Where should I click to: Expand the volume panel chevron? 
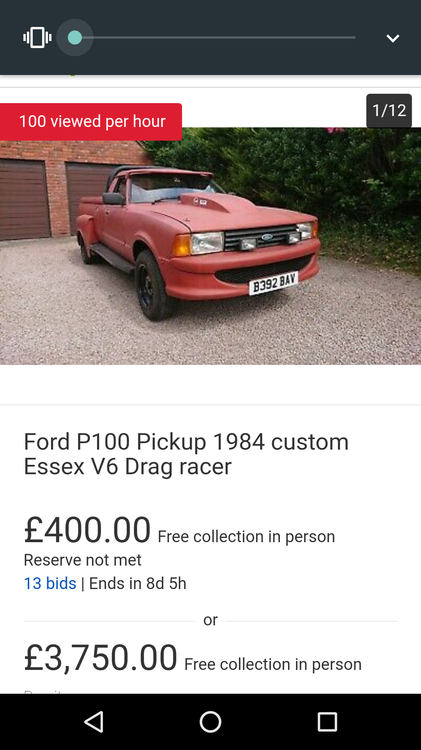click(393, 38)
